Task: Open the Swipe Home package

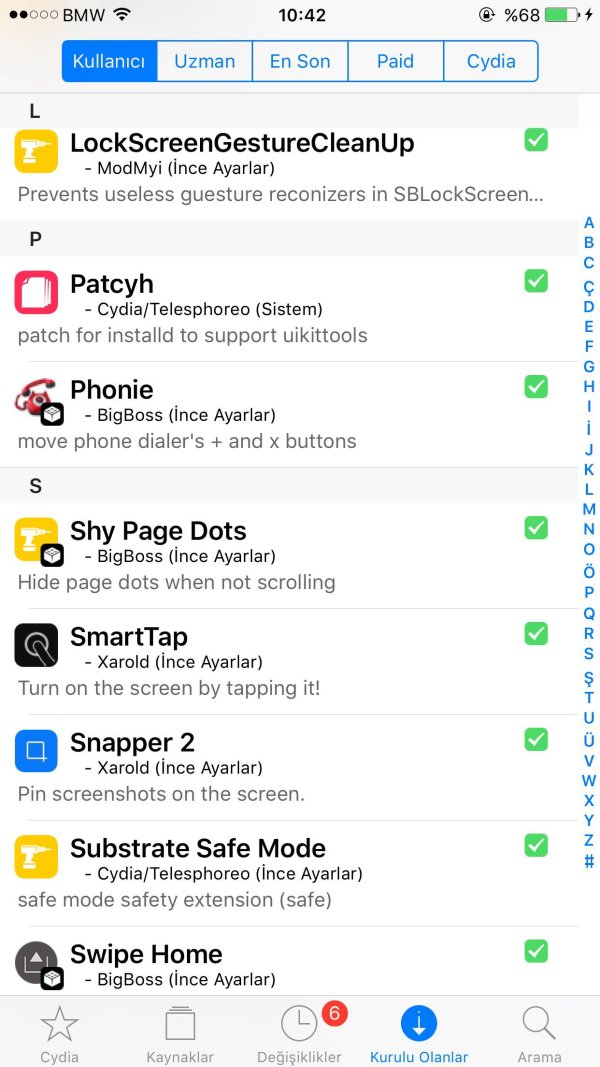Action: tap(280, 964)
